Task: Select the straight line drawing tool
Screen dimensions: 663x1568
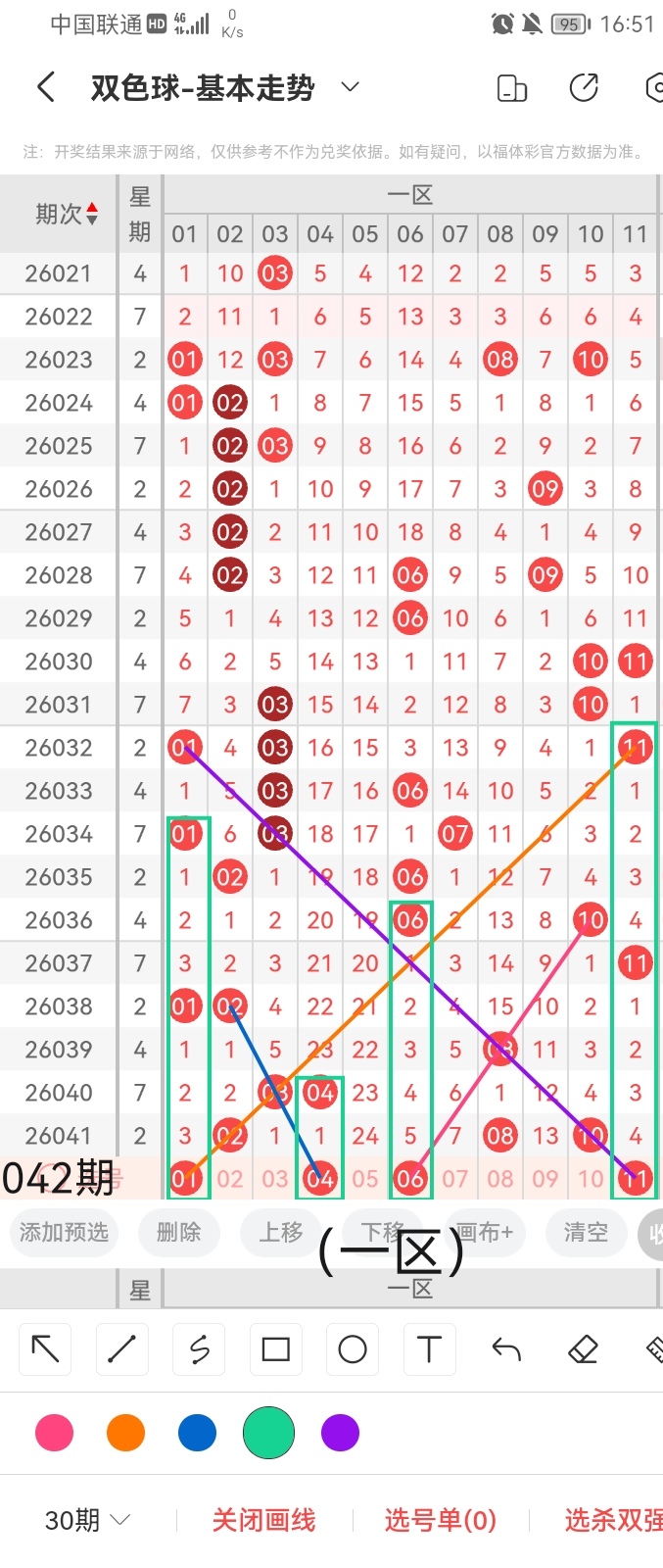Action: (122, 1349)
